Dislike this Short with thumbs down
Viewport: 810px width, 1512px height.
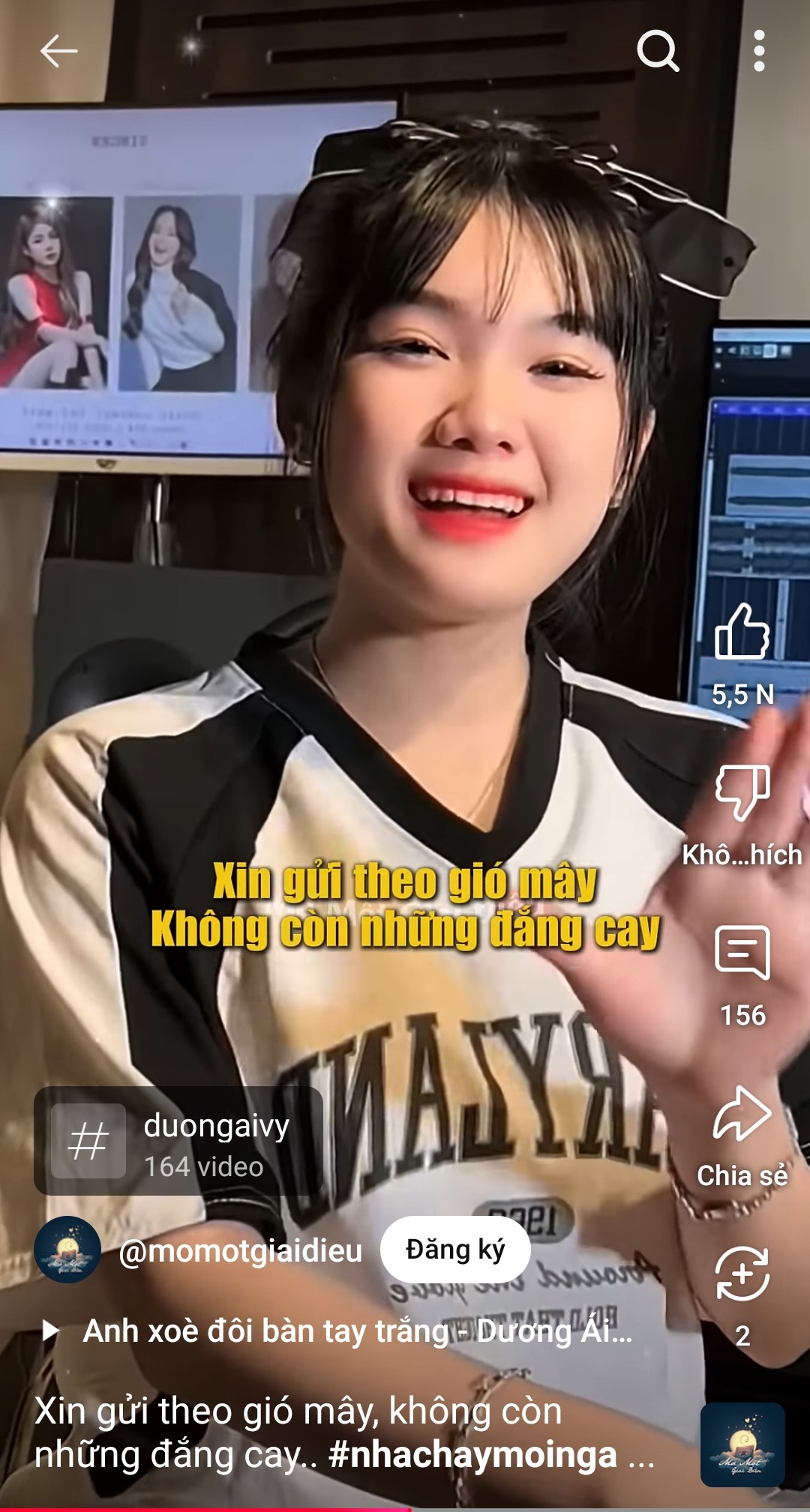click(x=742, y=792)
